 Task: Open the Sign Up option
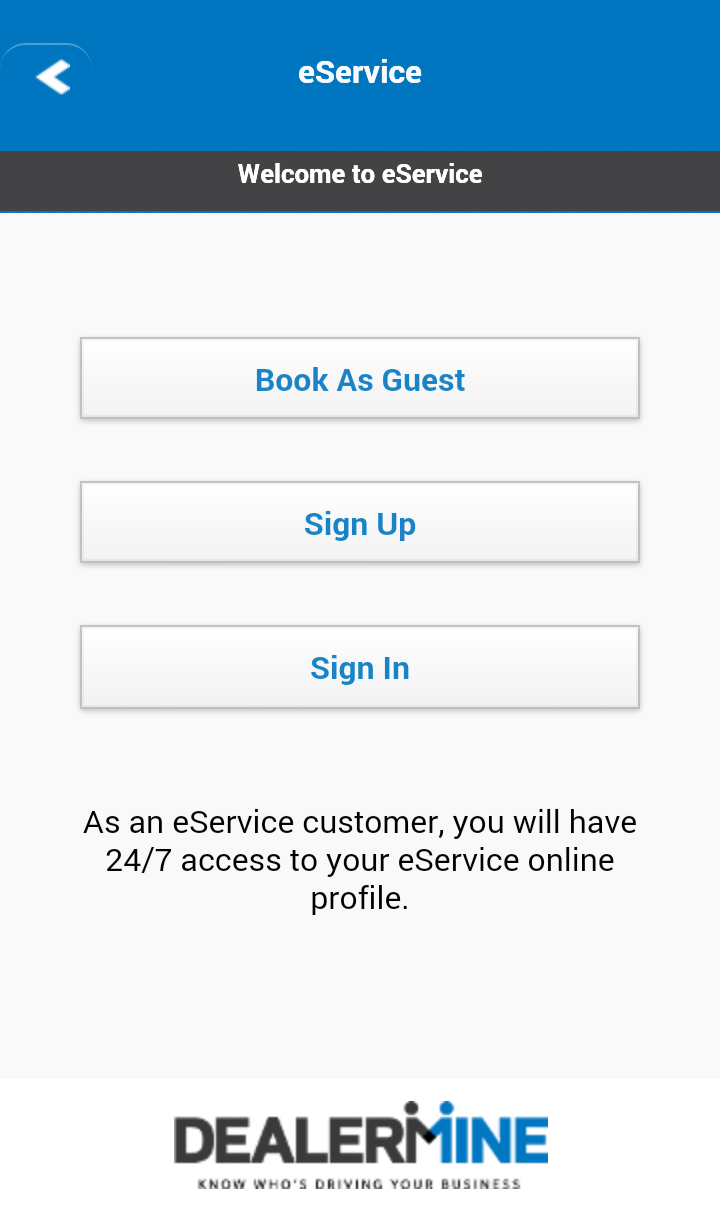(x=360, y=523)
